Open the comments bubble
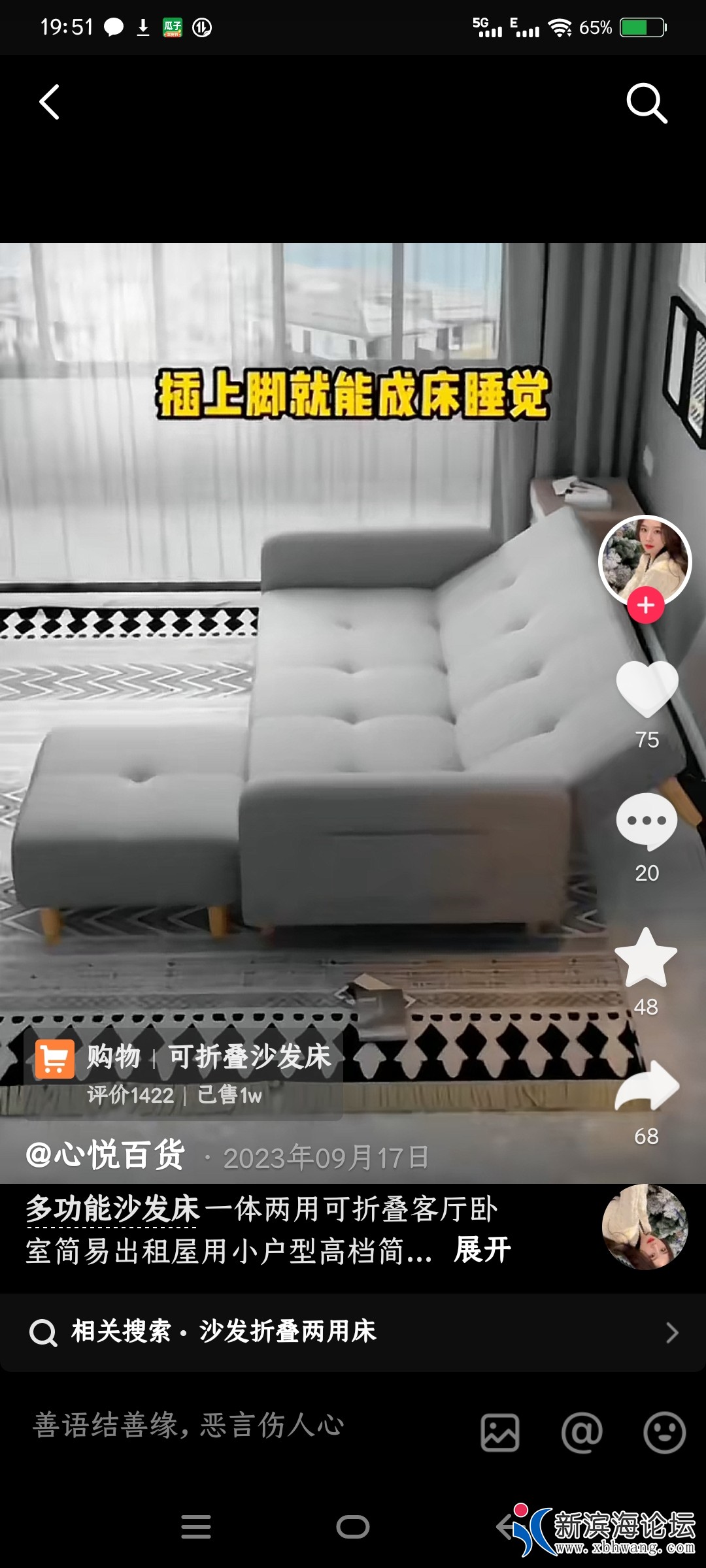 coord(647,821)
